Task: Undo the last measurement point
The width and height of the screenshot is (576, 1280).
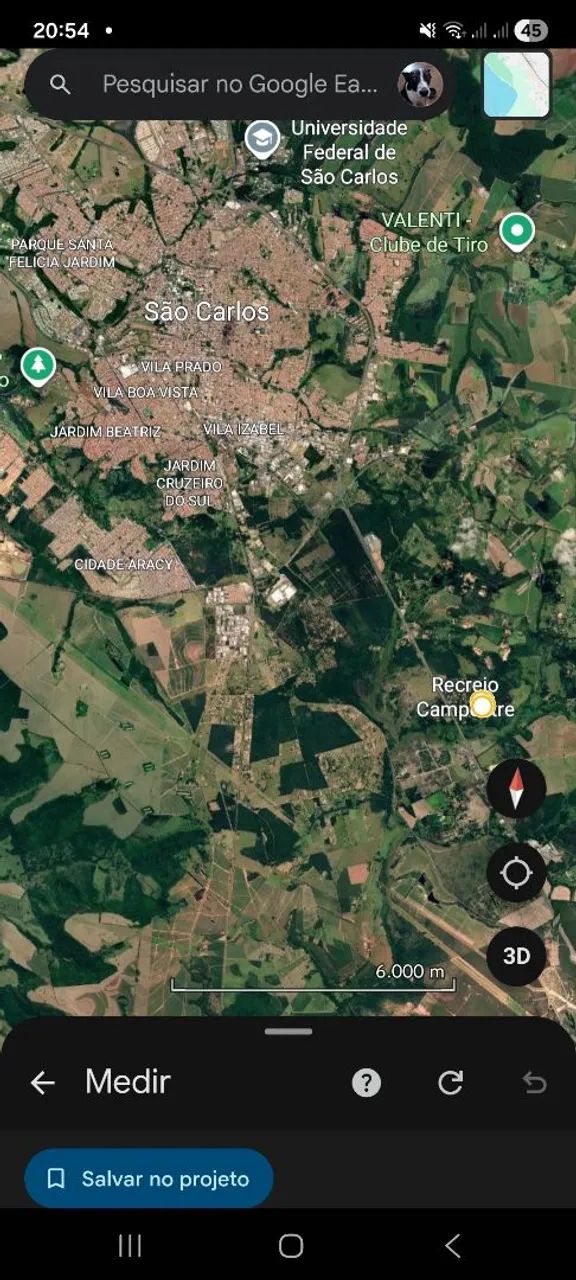Action: tap(535, 1082)
